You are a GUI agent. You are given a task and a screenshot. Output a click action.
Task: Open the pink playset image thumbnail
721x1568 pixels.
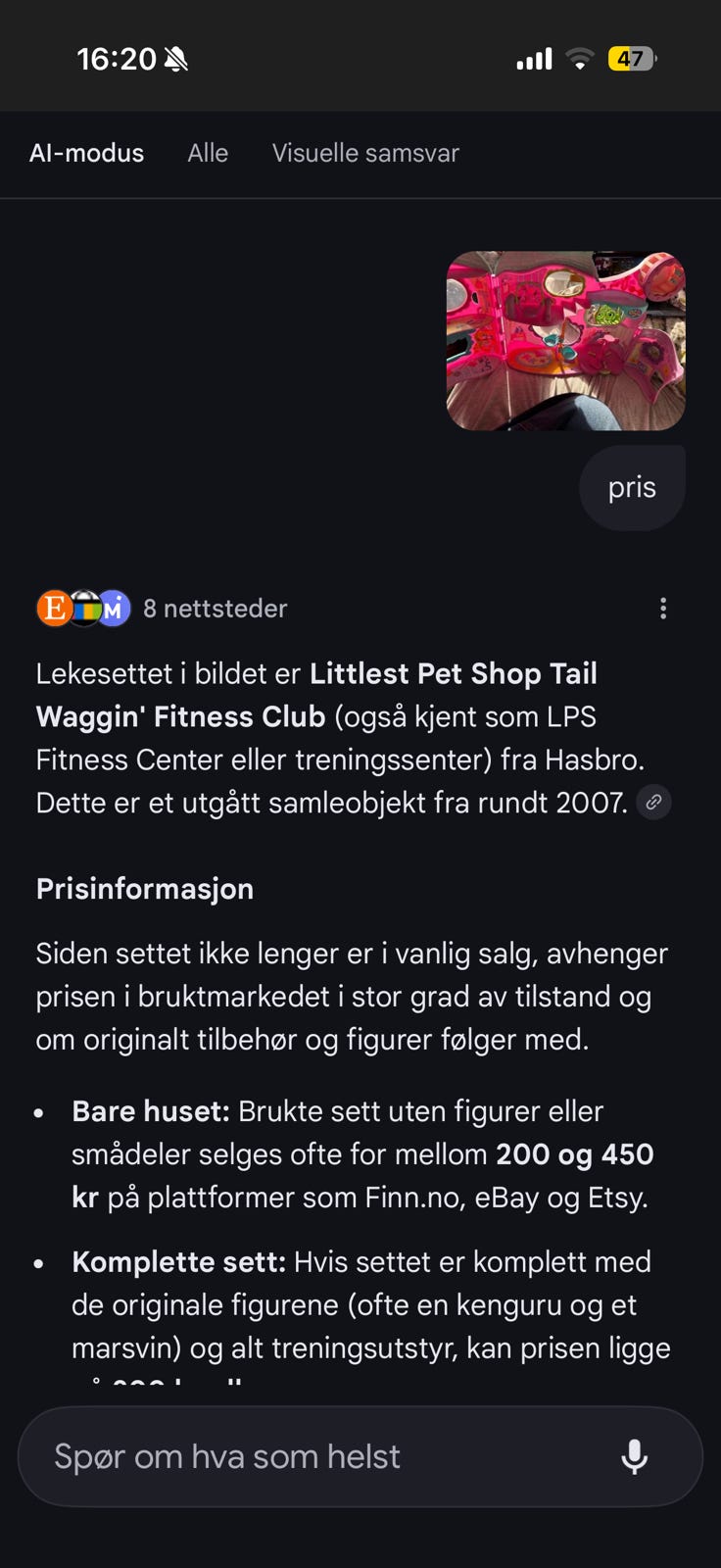tap(565, 340)
